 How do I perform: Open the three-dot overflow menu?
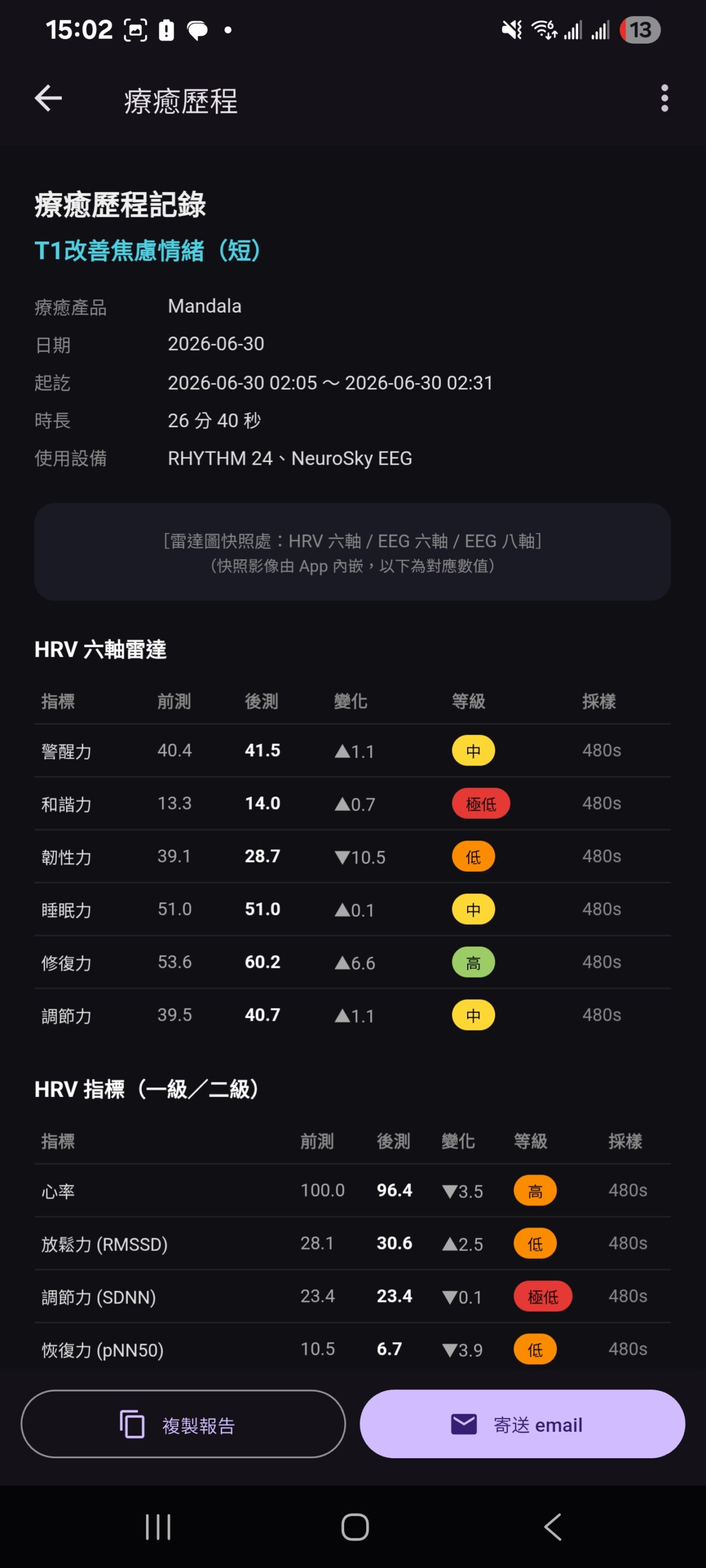click(x=664, y=99)
